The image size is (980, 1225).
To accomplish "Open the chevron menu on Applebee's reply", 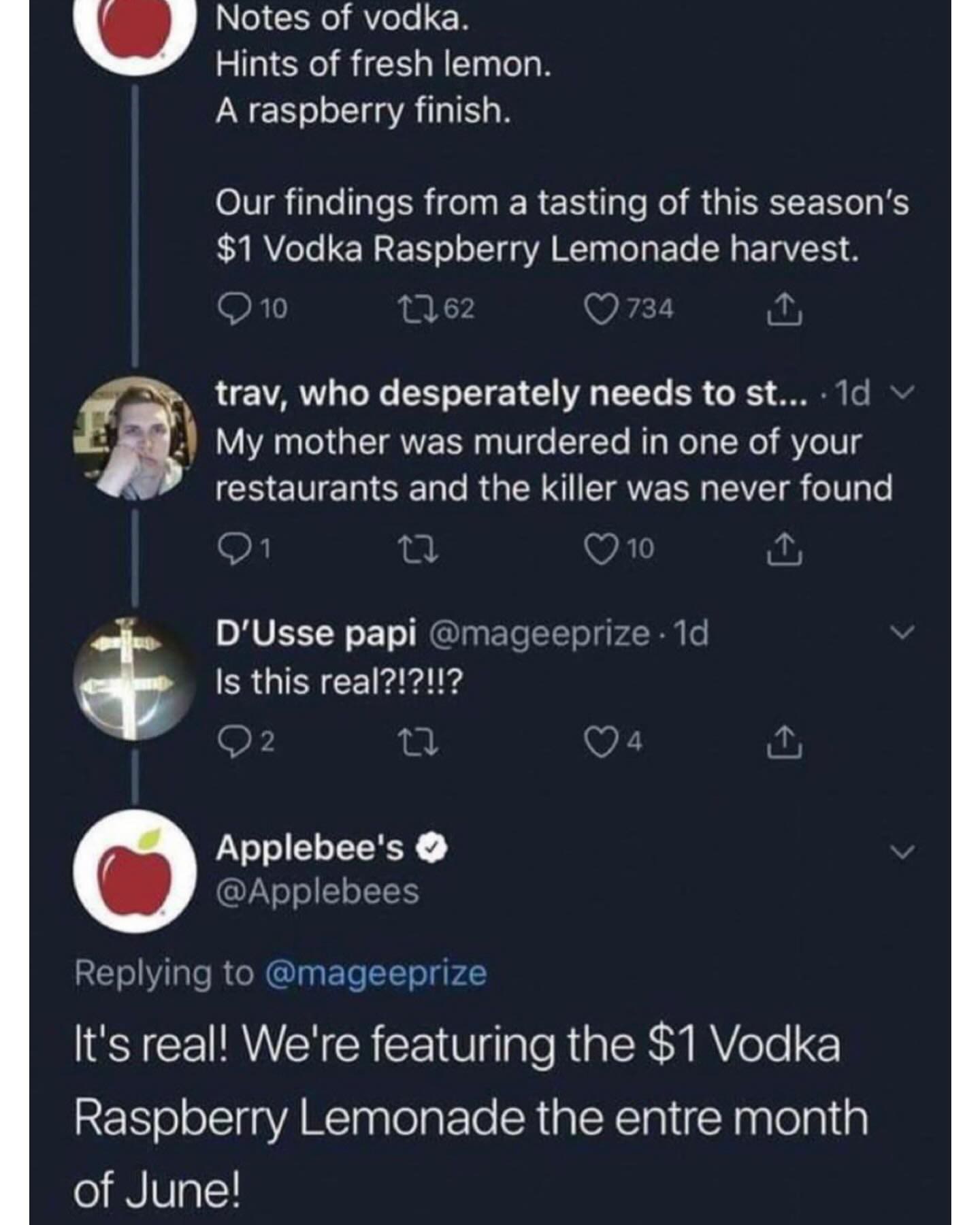I will pos(902,851).
